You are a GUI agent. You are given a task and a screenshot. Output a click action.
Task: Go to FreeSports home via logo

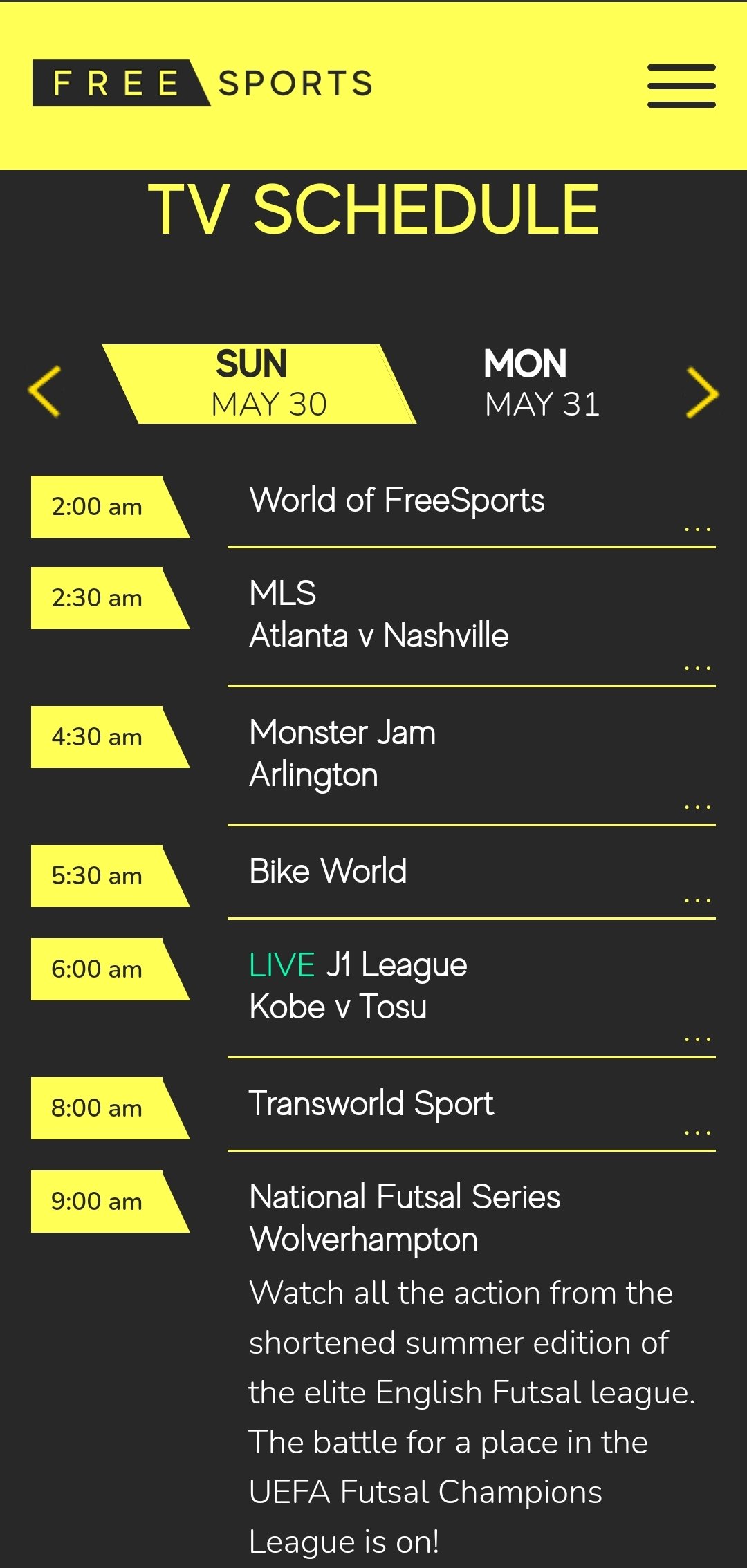pyautogui.click(x=203, y=83)
